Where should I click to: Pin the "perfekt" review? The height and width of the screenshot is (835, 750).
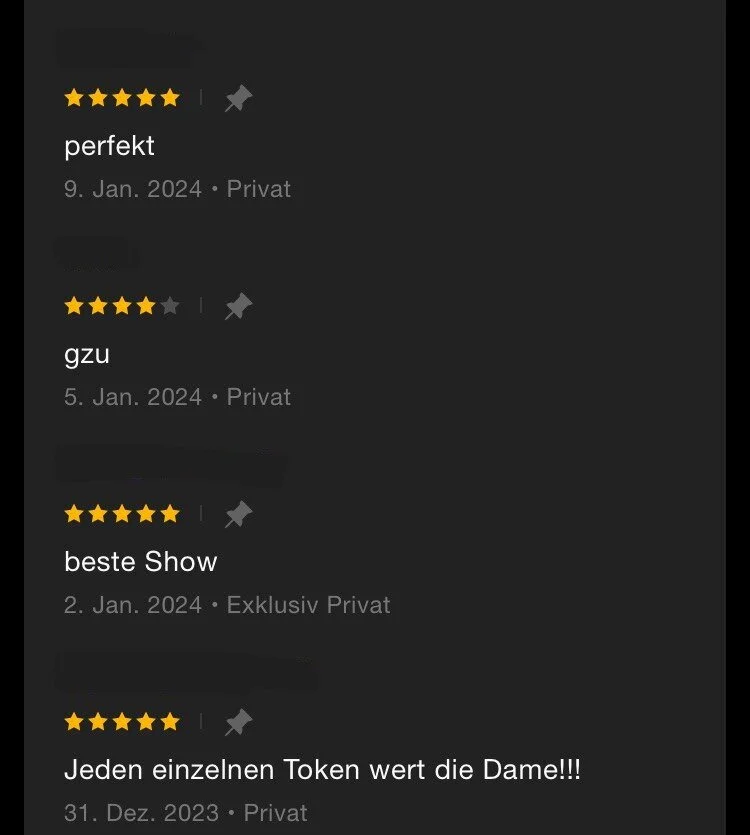click(x=238, y=98)
